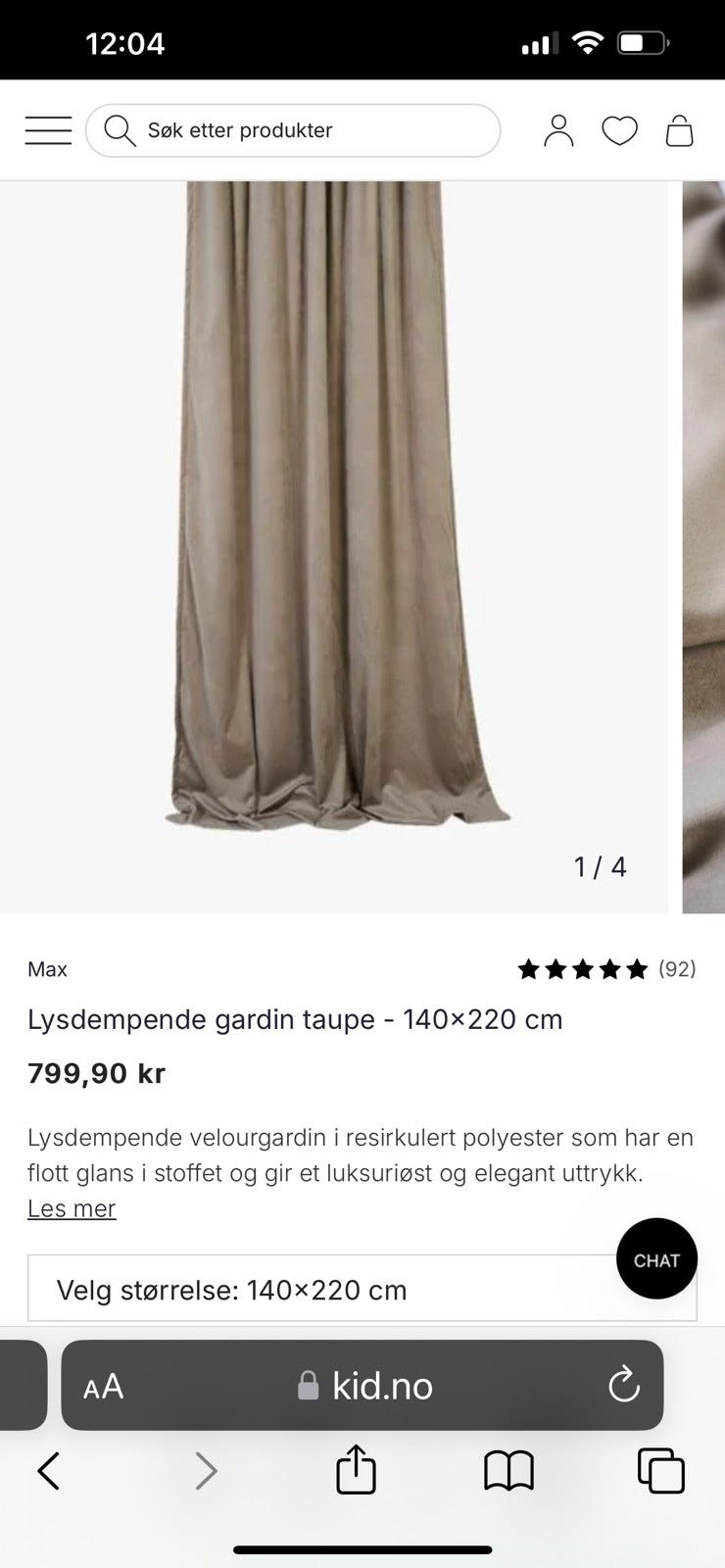Tap the padlock icon beside kid.no
The image size is (725, 1568).
[x=307, y=1386]
